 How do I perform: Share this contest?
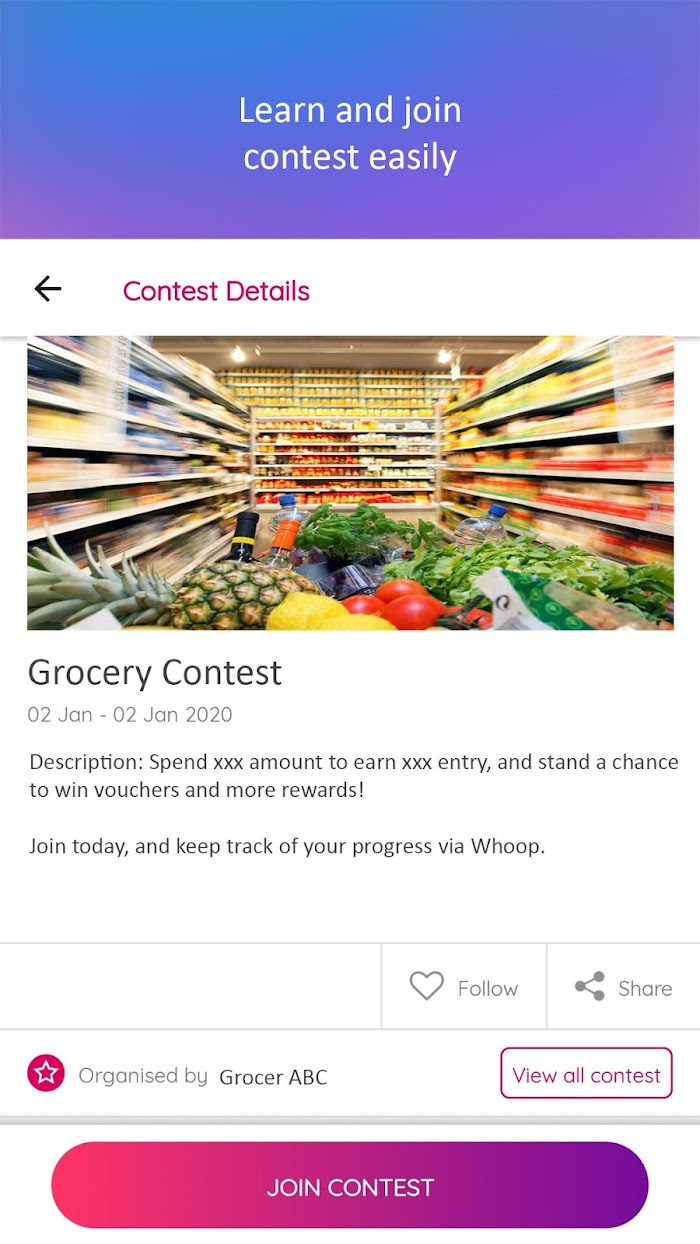(x=624, y=987)
